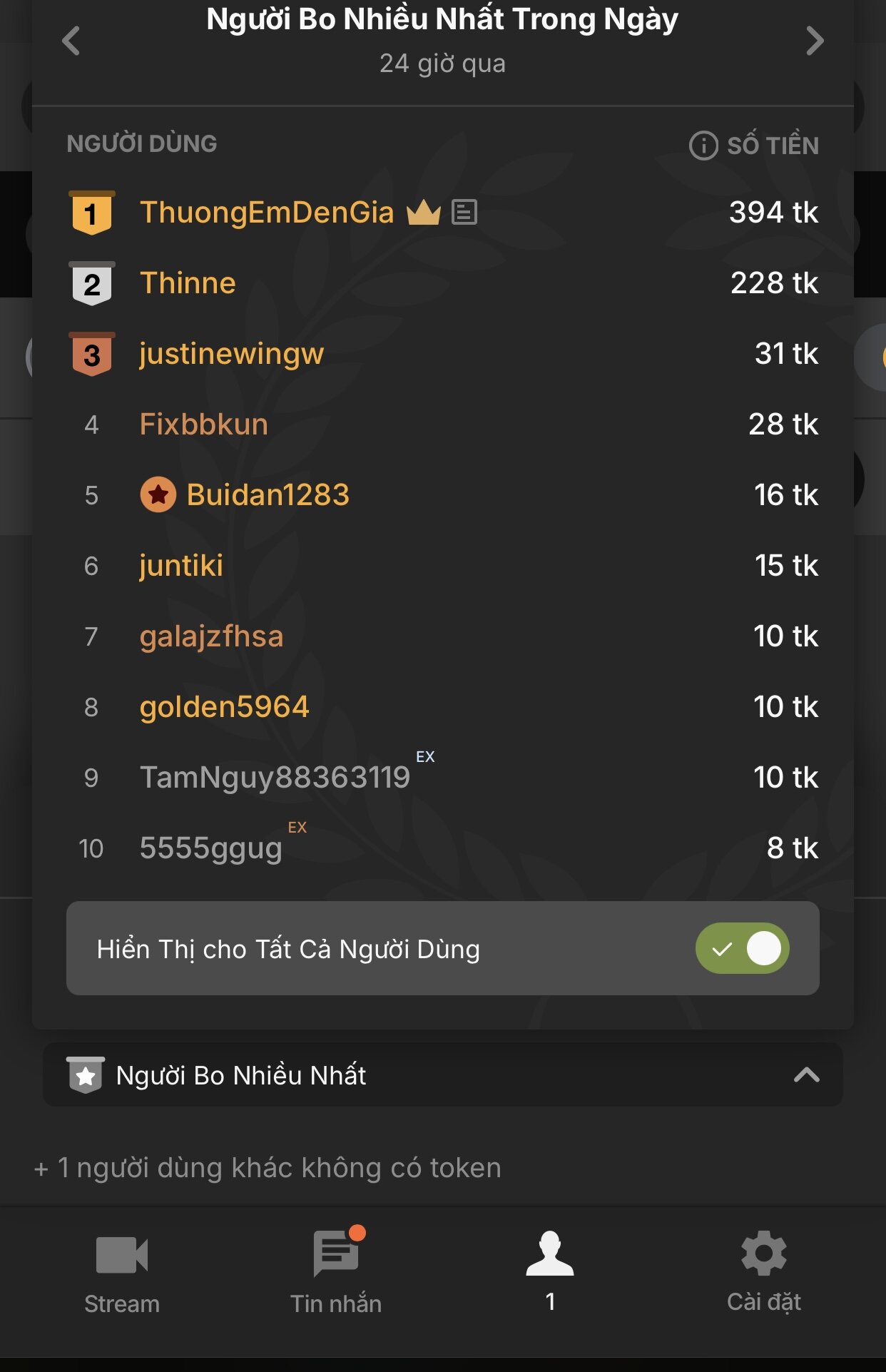Go to the next leaderboard period
Viewport: 886px width, 1372px height.
[x=814, y=41]
